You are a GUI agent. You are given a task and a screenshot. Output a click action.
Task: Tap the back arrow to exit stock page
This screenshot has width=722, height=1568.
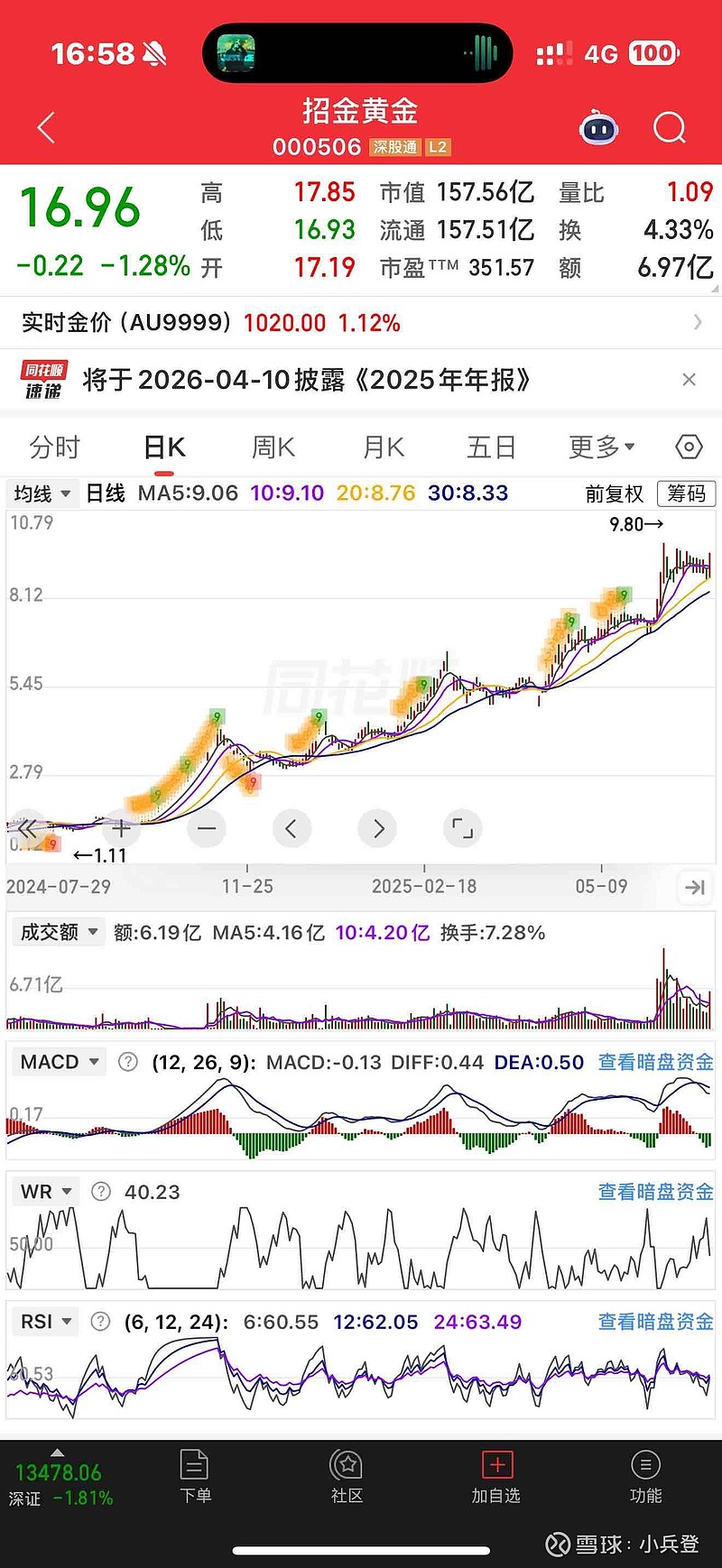point(45,127)
